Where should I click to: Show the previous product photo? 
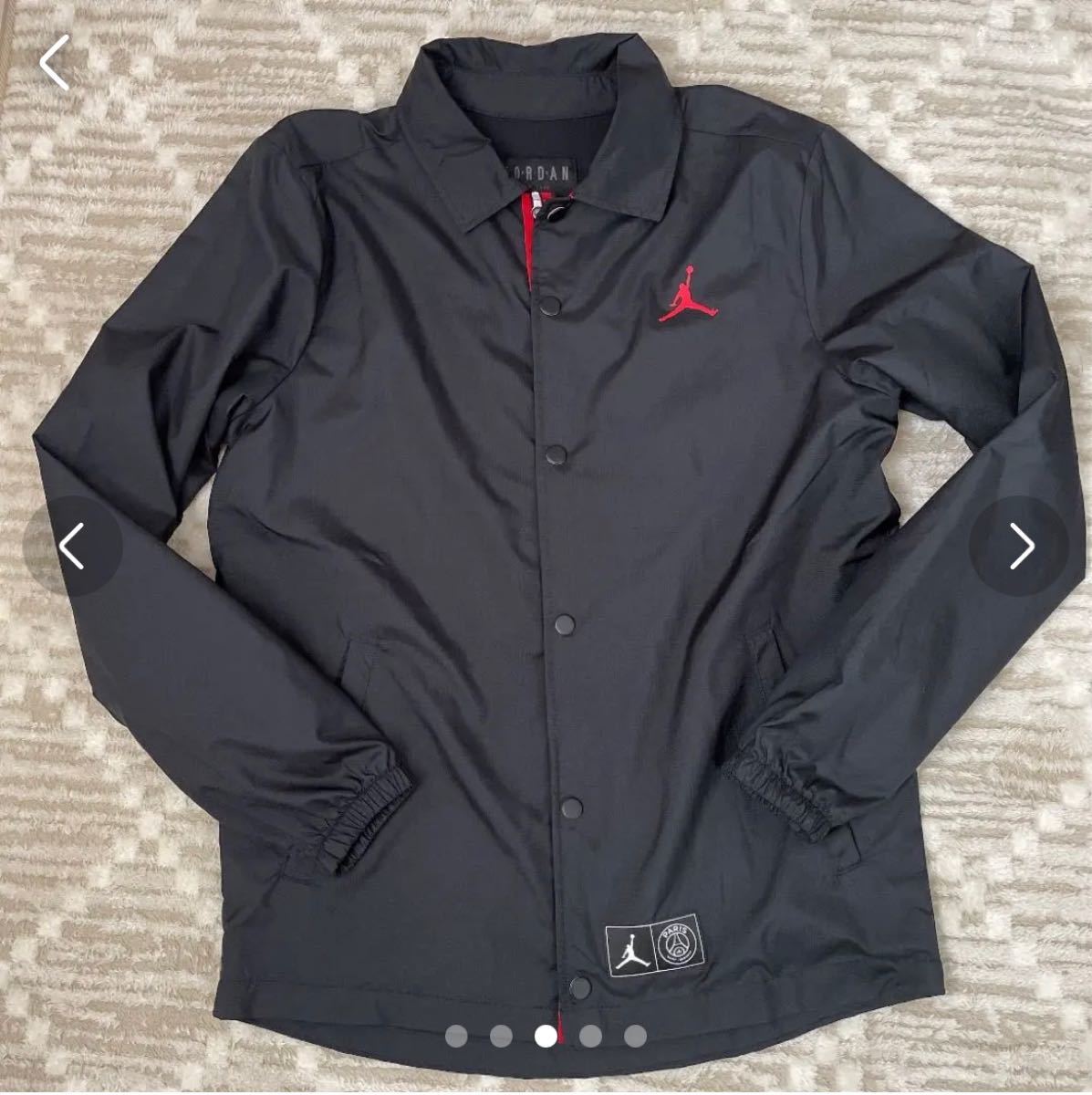click(72, 546)
